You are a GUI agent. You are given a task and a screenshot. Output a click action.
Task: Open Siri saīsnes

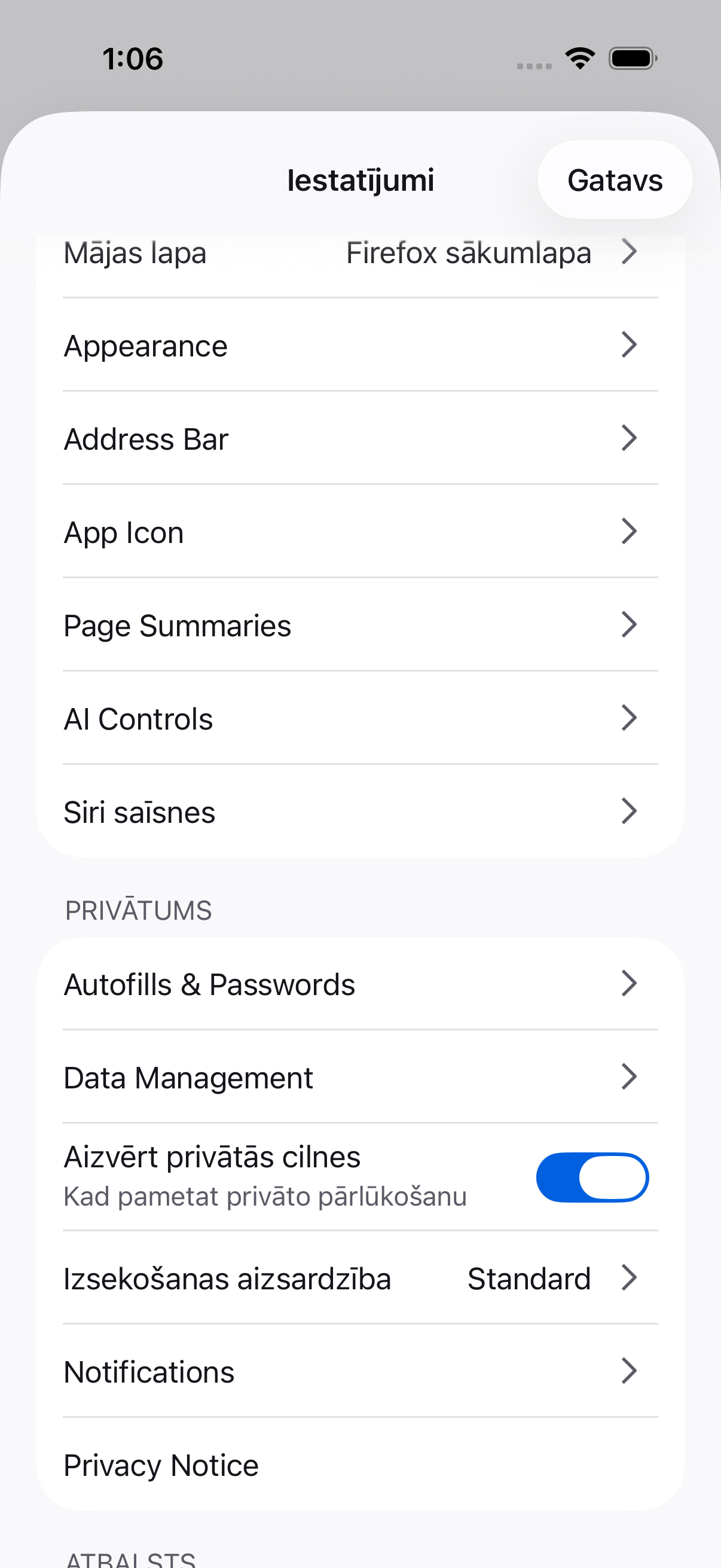tap(360, 812)
